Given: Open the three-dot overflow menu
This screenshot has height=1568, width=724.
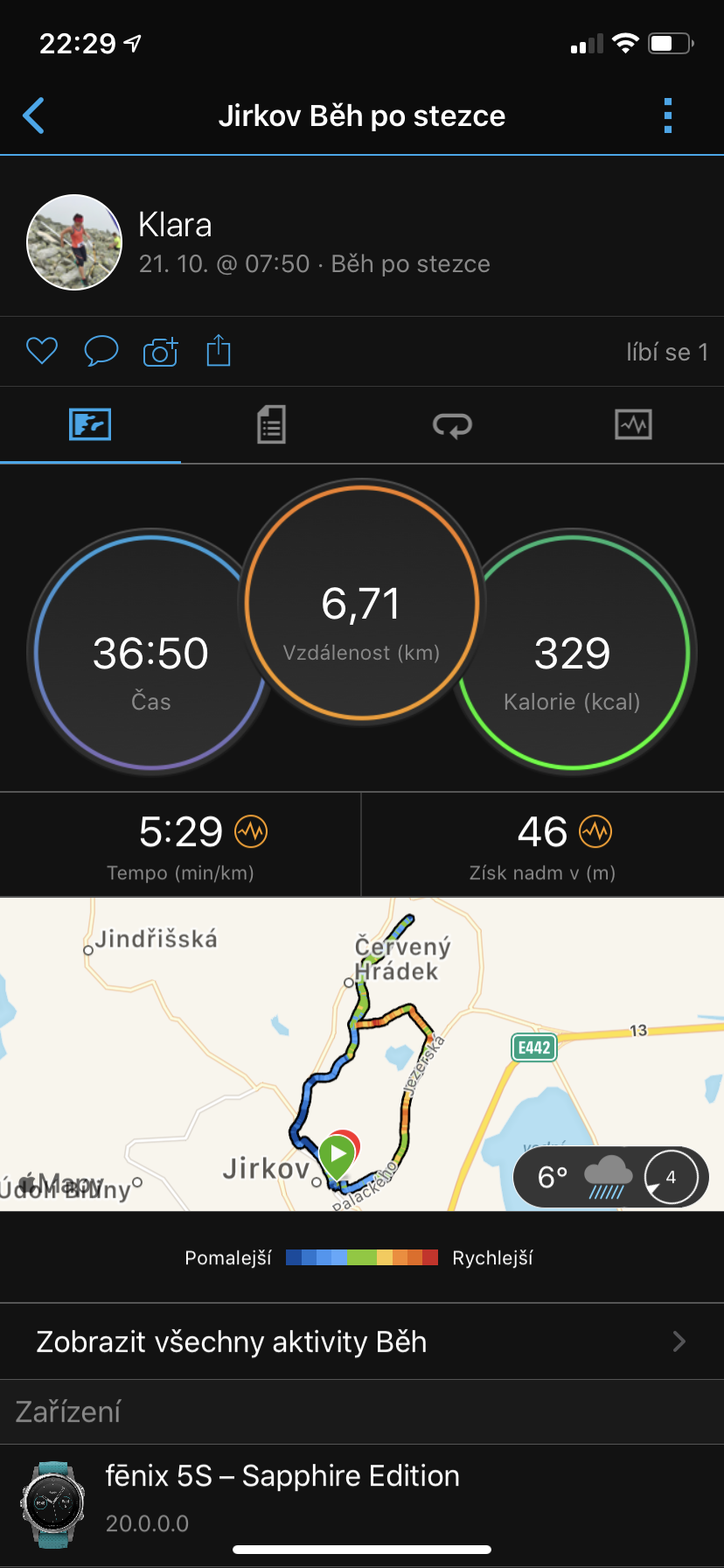Looking at the screenshot, I should [668, 115].
